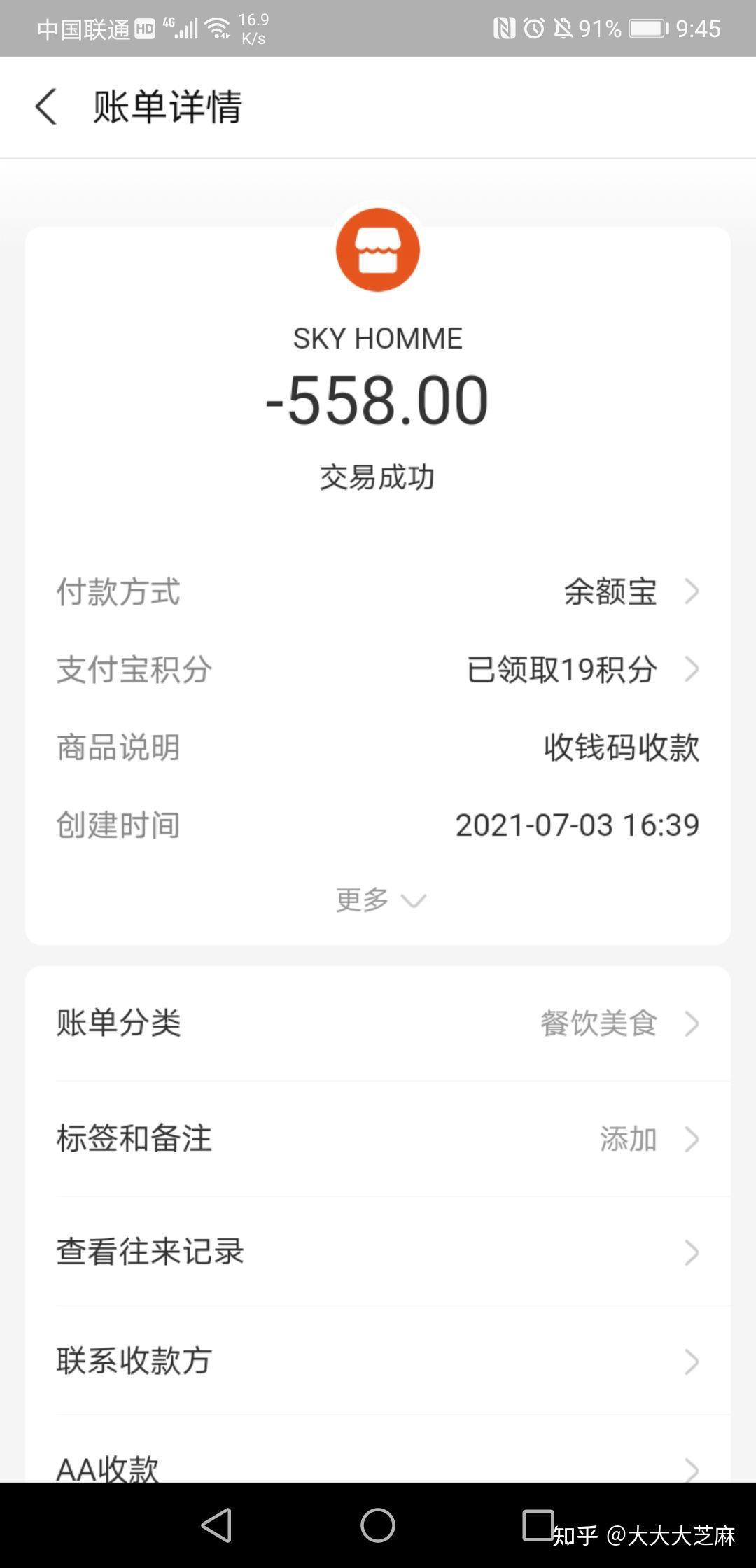Expand 更多 transaction details

379,899
